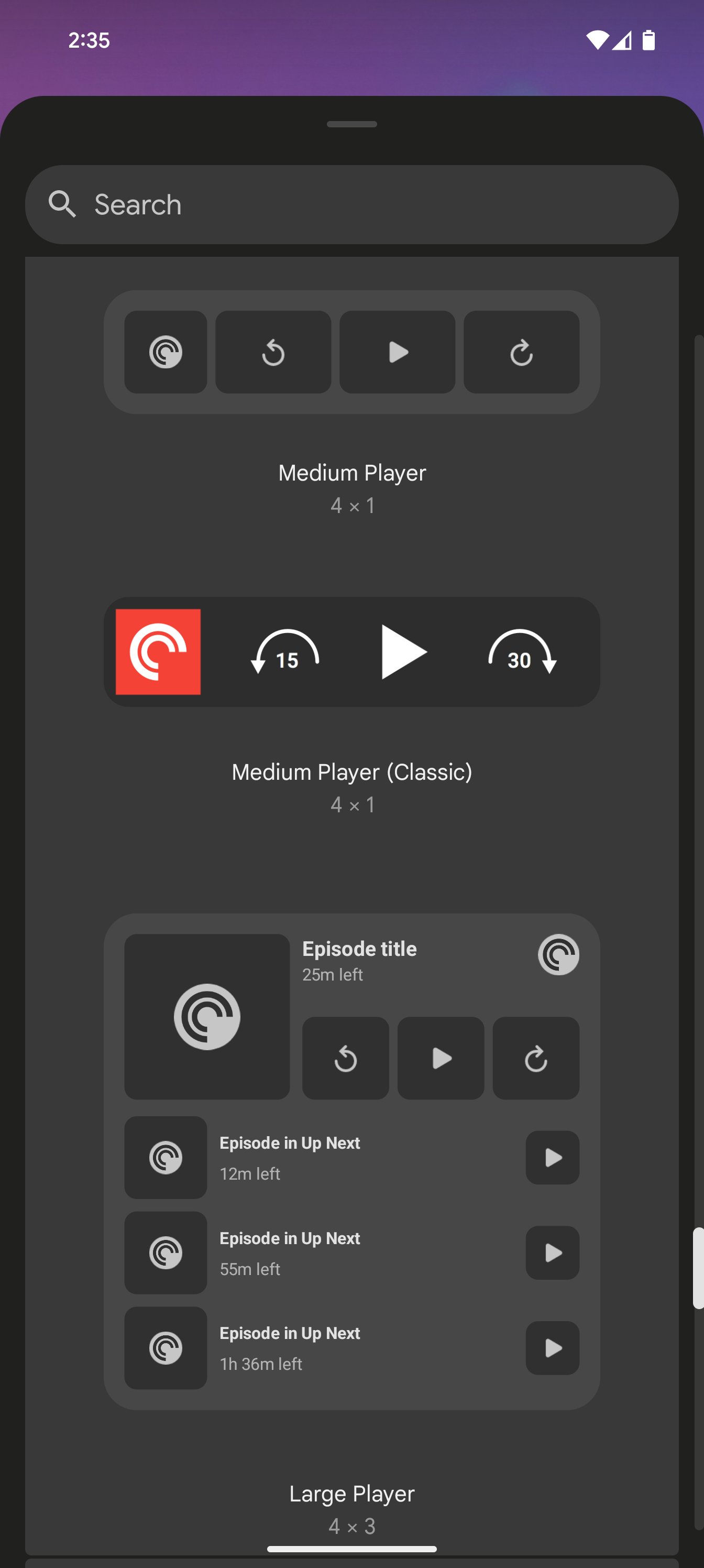Tap the red Pocket Casts logo in Classic widget
704x1568 pixels.
tap(158, 651)
